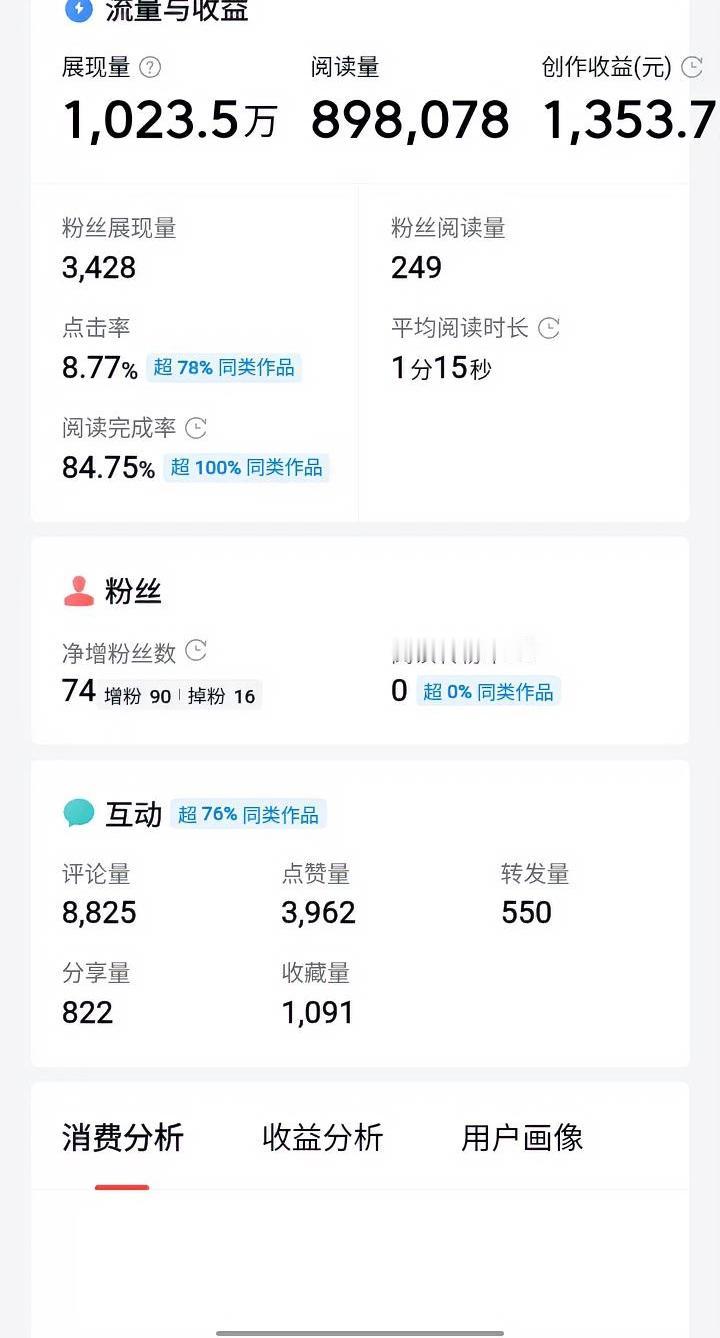720x1338 pixels.
Task: Click the clock icon next to 净增粉丝数
Action: (196, 651)
